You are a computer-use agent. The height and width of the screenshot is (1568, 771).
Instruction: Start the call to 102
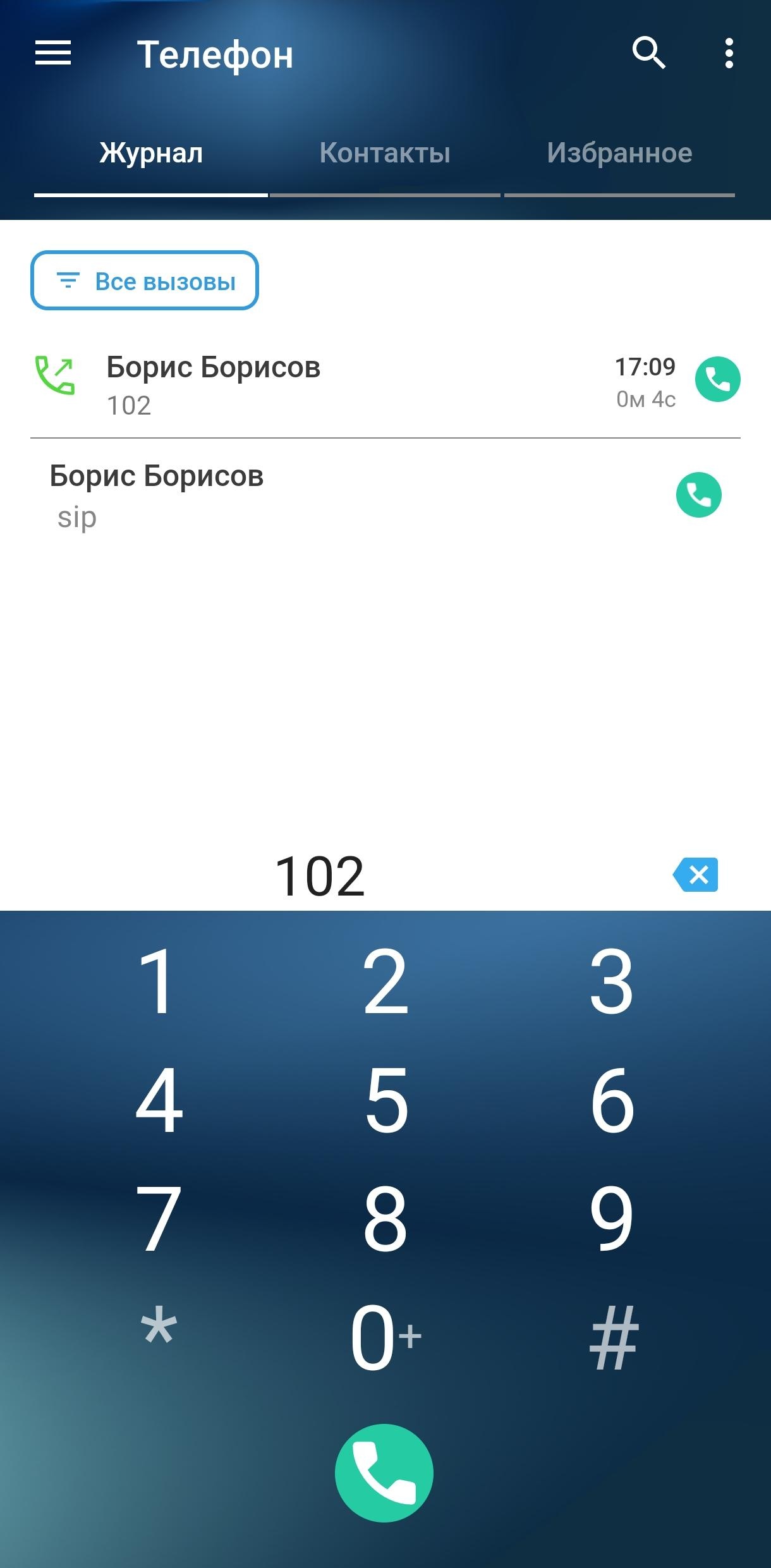click(x=384, y=1473)
